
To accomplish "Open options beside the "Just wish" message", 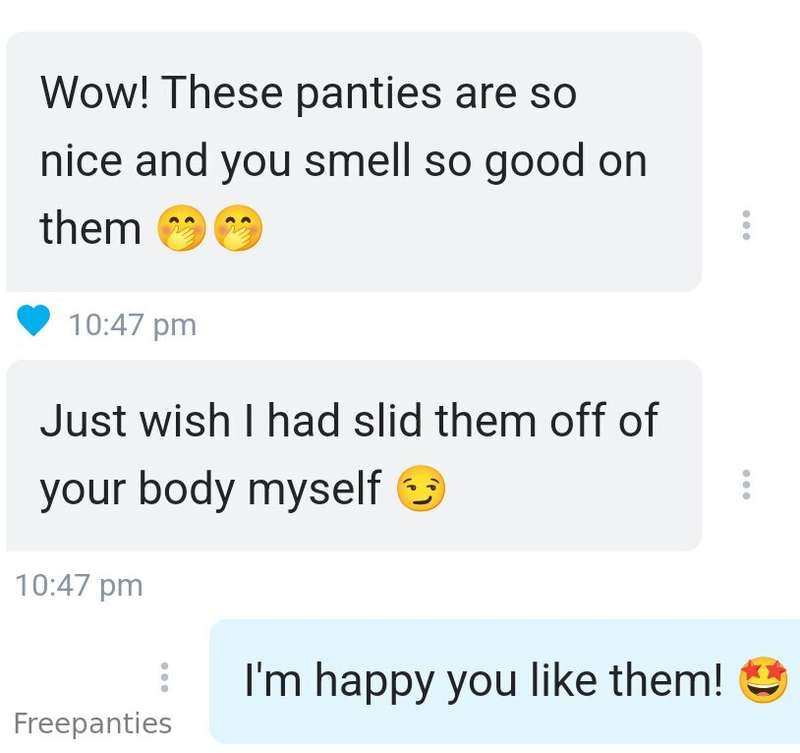I will pos(745,485).
